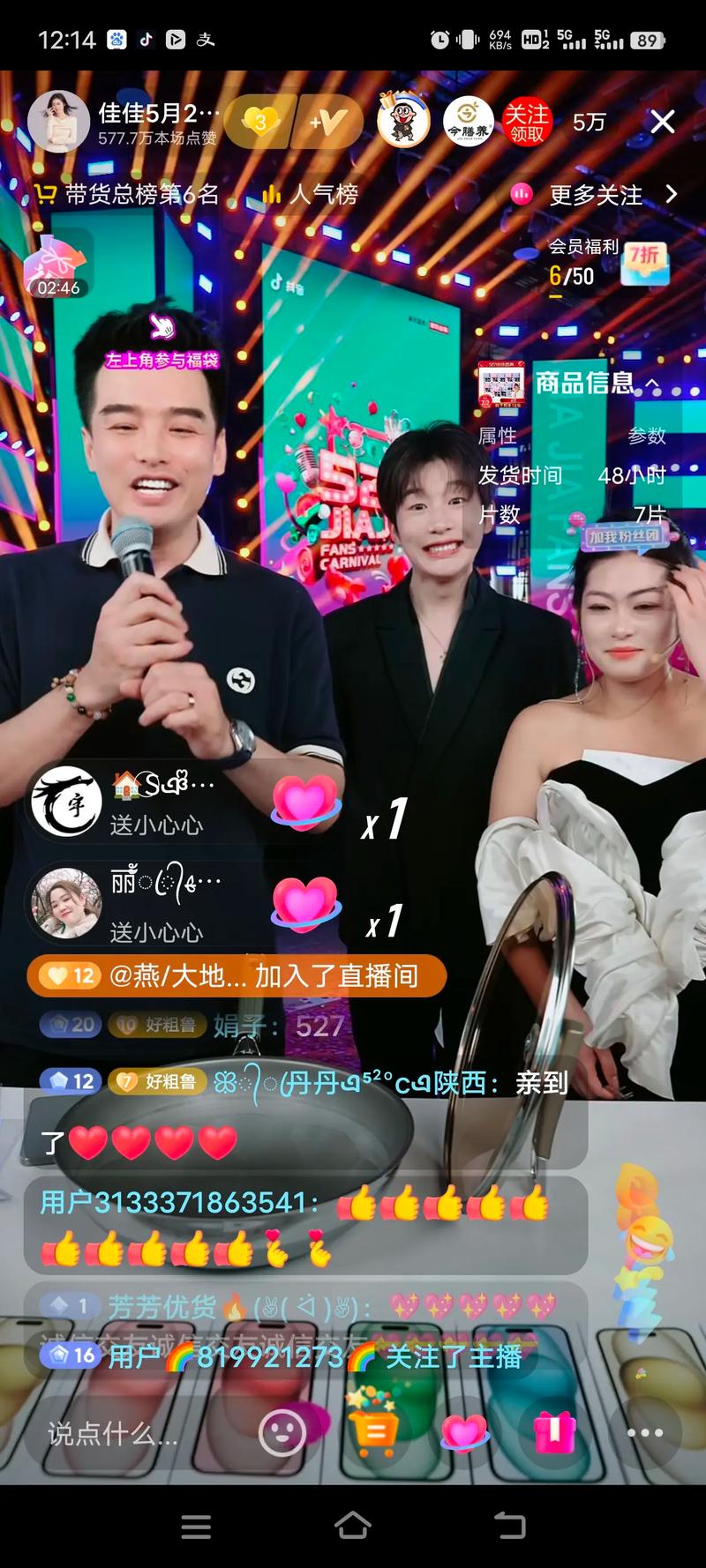Open the 人气榜 popularity ranking
Screen dimensions: 706x1568
pos(311,194)
